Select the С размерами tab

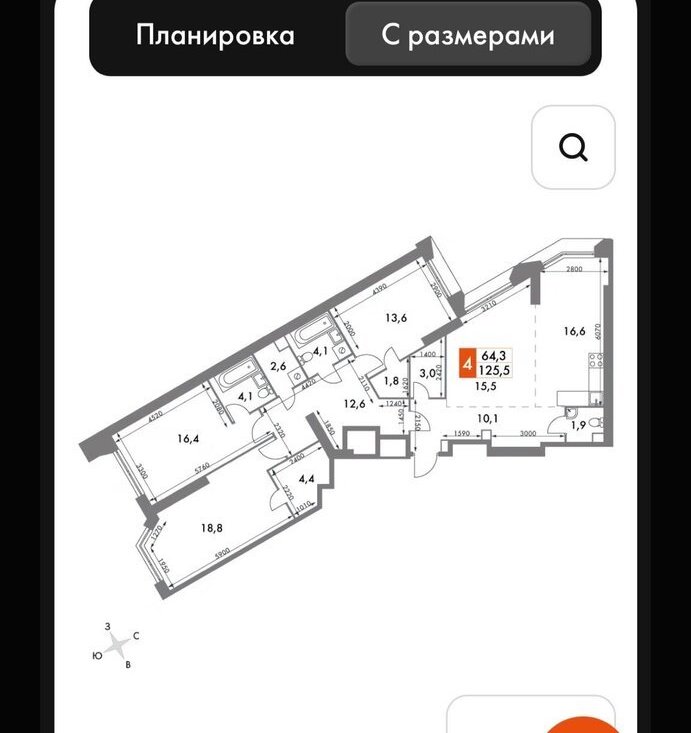pos(467,36)
